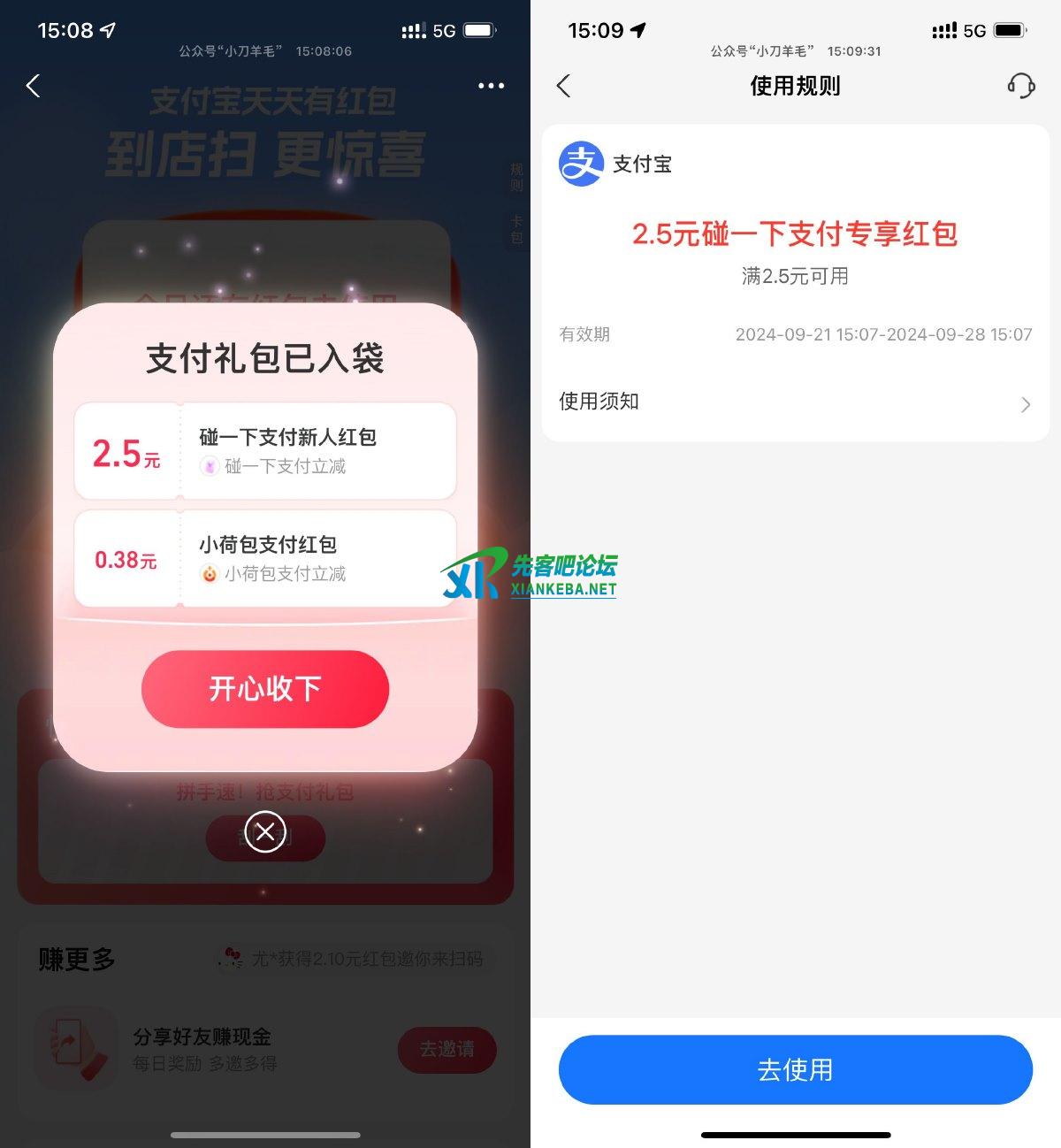Contact customer service via headset icon
The height and width of the screenshot is (1148, 1061).
[1020, 86]
